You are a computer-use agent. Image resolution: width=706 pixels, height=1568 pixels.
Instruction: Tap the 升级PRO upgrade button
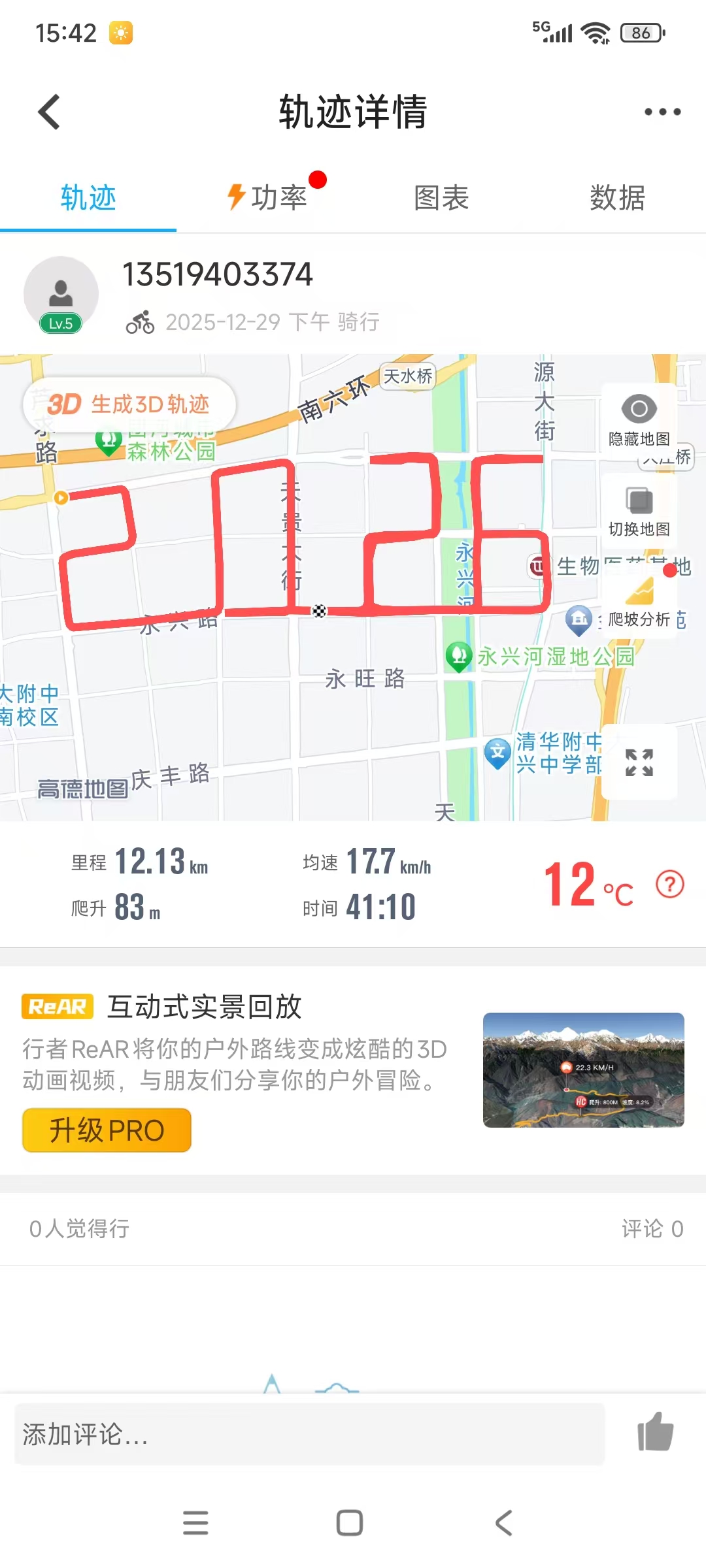(x=107, y=1130)
